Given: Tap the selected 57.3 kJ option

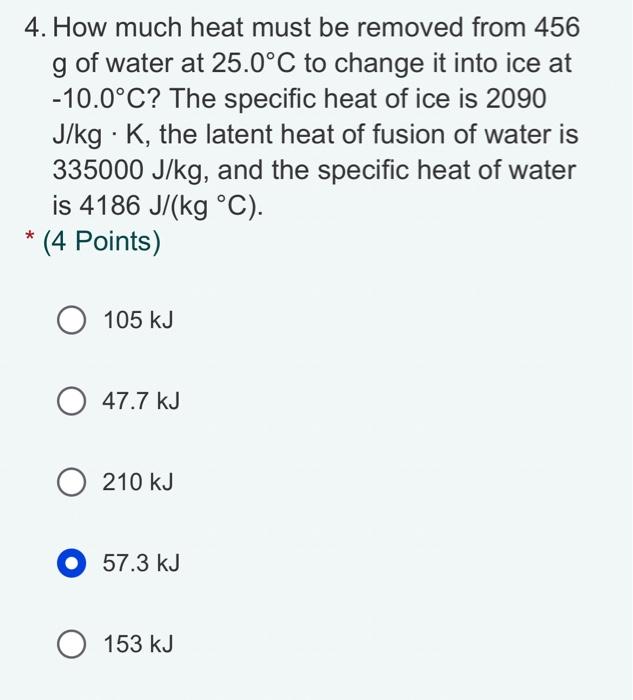Looking at the screenshot, I should click(71, 564).
